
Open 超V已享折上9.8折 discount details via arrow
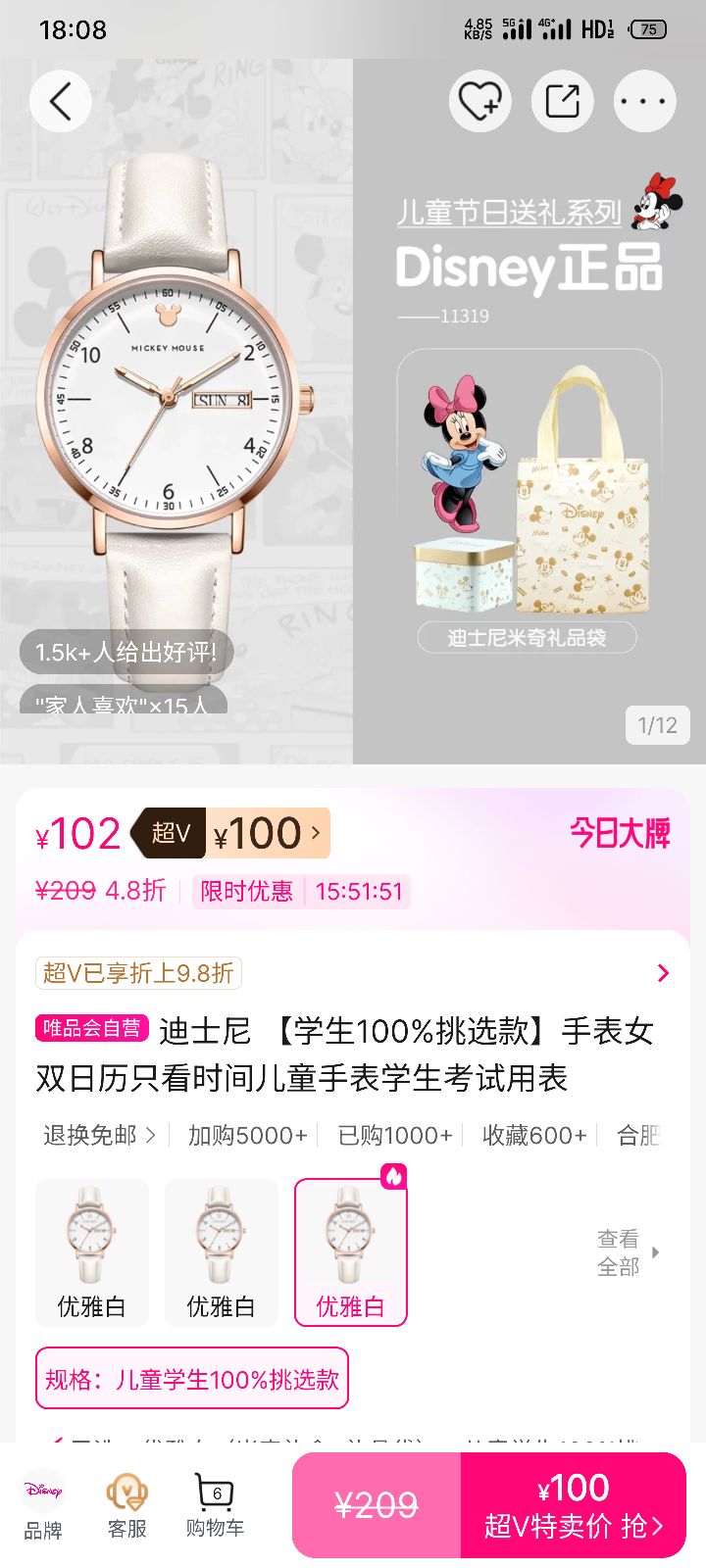pyautogui.click(x=663, y=973)
